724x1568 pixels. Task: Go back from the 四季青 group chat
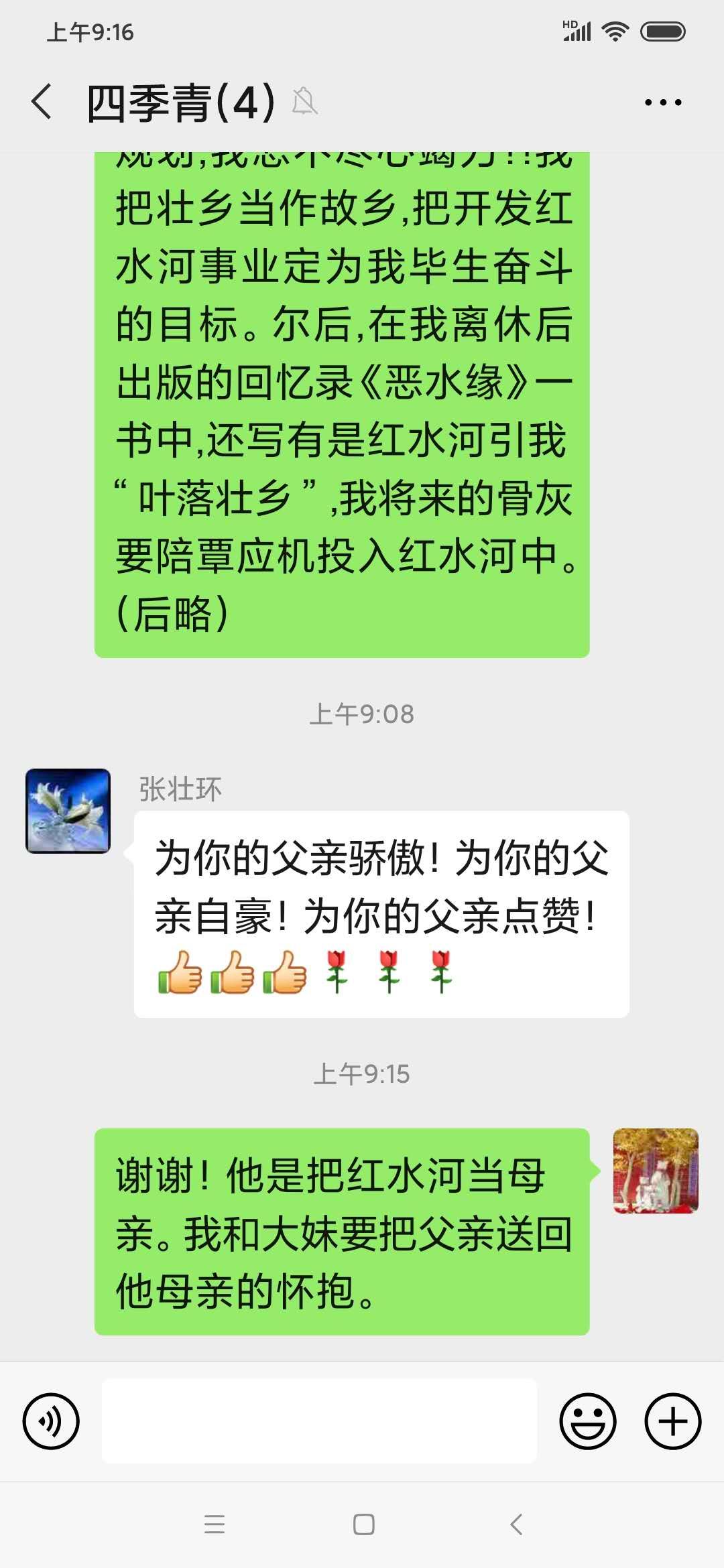[42, 102]
